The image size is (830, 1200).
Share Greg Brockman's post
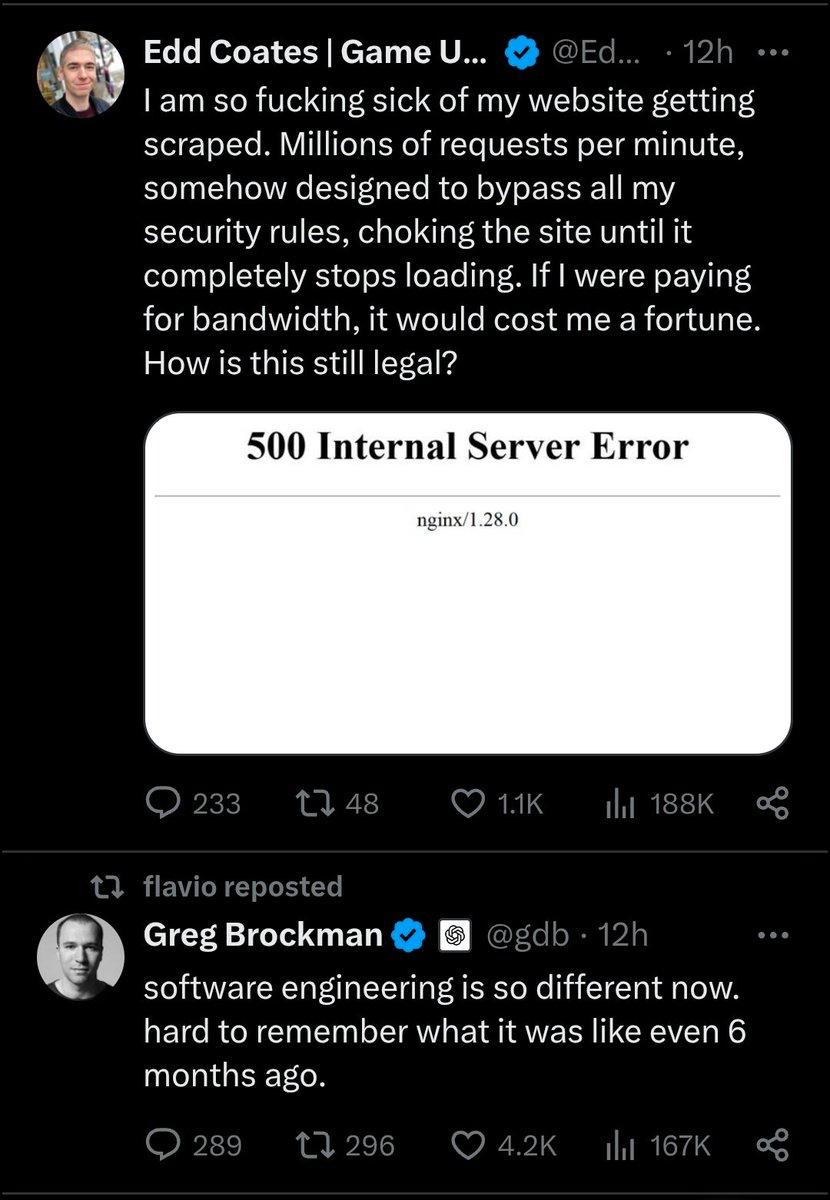point(774,1145)
